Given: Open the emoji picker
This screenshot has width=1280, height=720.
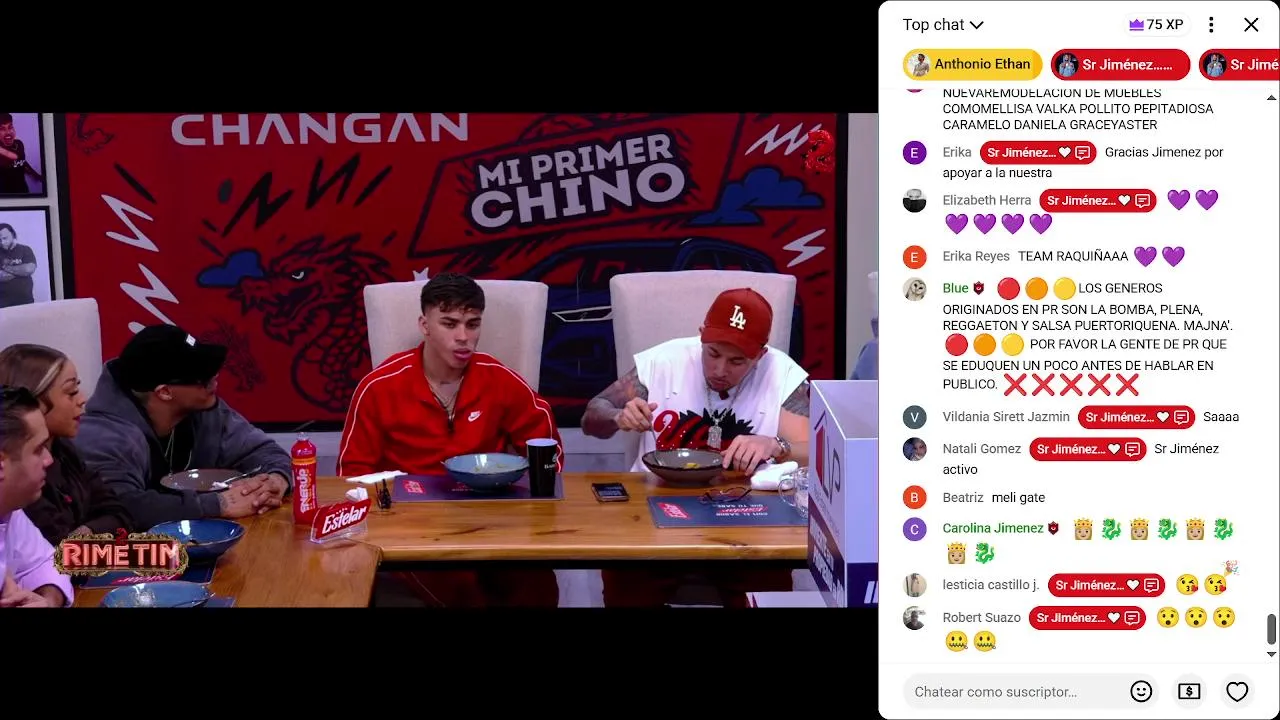Looking at the screenshot, I should coord(1141,692).
